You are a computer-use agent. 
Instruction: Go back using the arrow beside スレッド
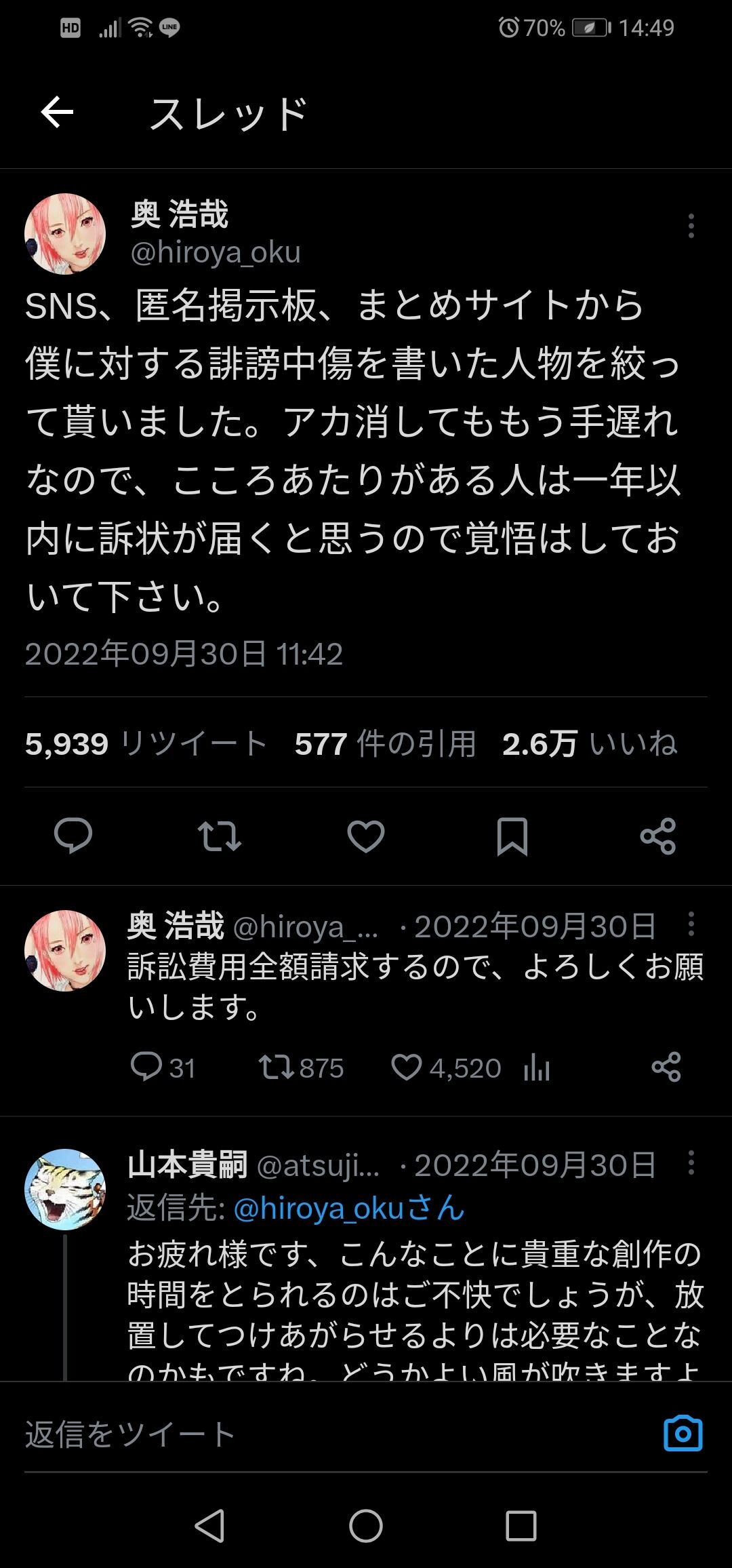point(57,113)
